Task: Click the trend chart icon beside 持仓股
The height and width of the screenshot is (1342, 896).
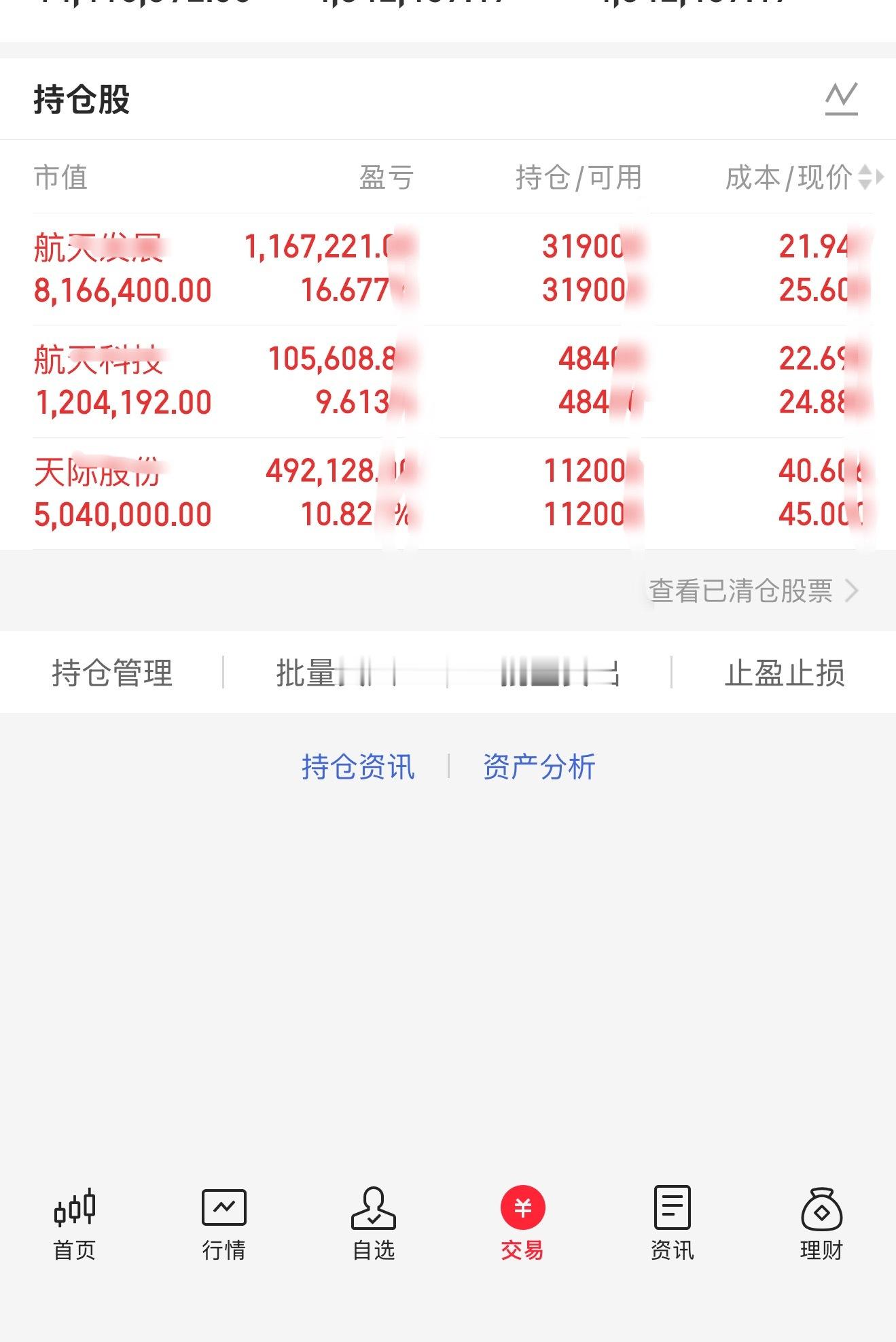Action: pos(840,97)
